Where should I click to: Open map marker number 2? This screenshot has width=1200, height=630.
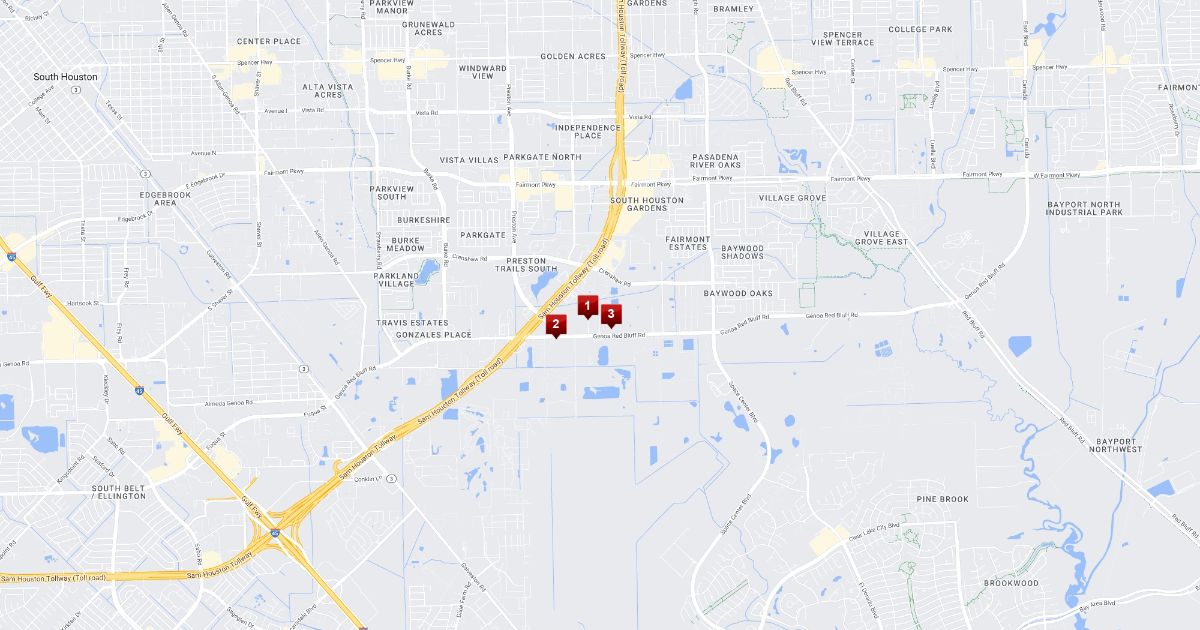point(556,324)
